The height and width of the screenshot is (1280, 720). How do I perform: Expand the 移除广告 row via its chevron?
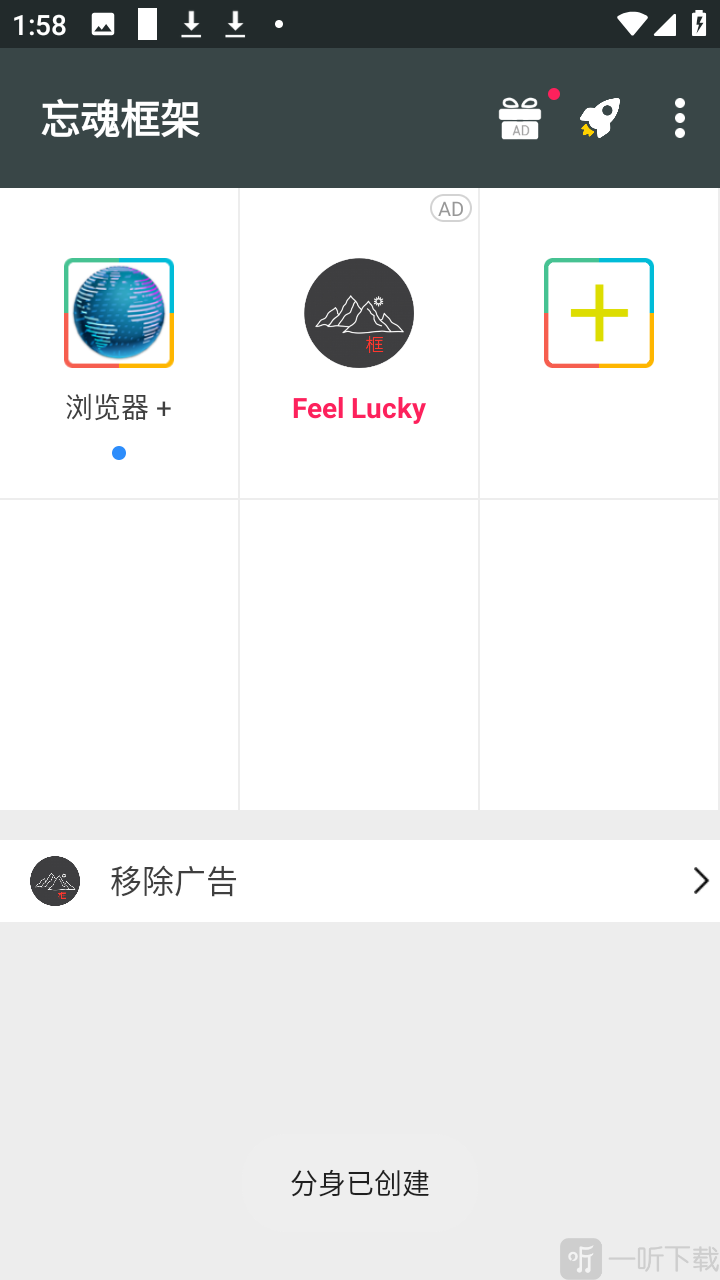(700, 881)
